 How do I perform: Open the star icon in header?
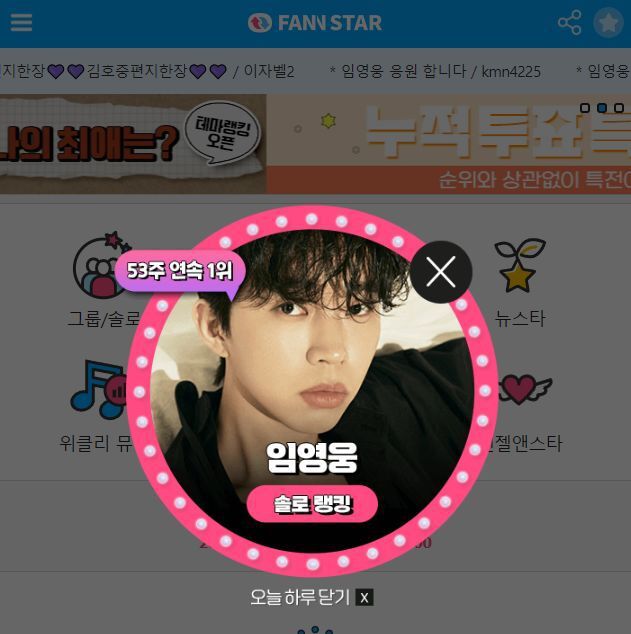pos(608,22)
